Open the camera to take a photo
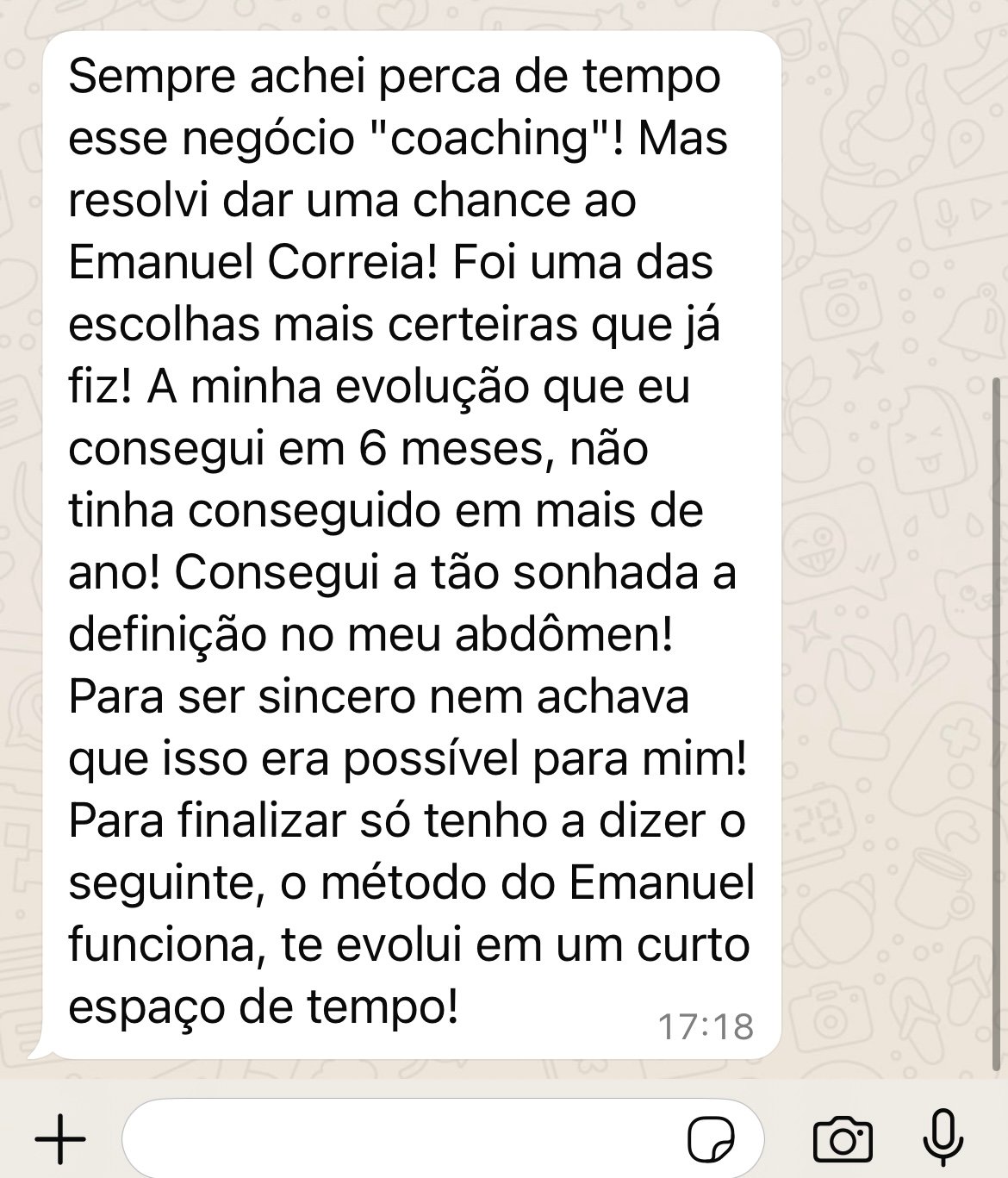This screenshot has width=1008, height=1178. point(842,1139)
